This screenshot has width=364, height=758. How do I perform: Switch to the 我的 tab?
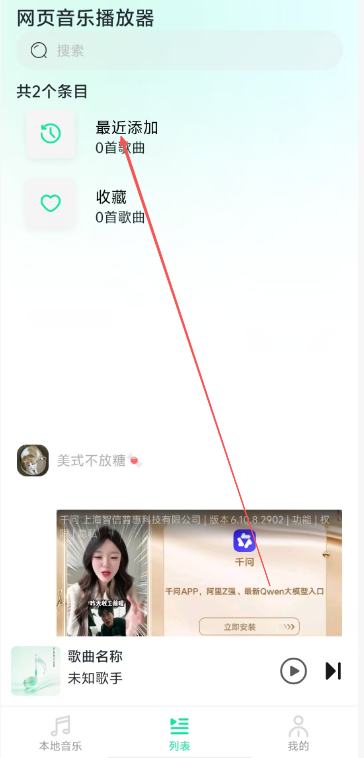(298, 733)
